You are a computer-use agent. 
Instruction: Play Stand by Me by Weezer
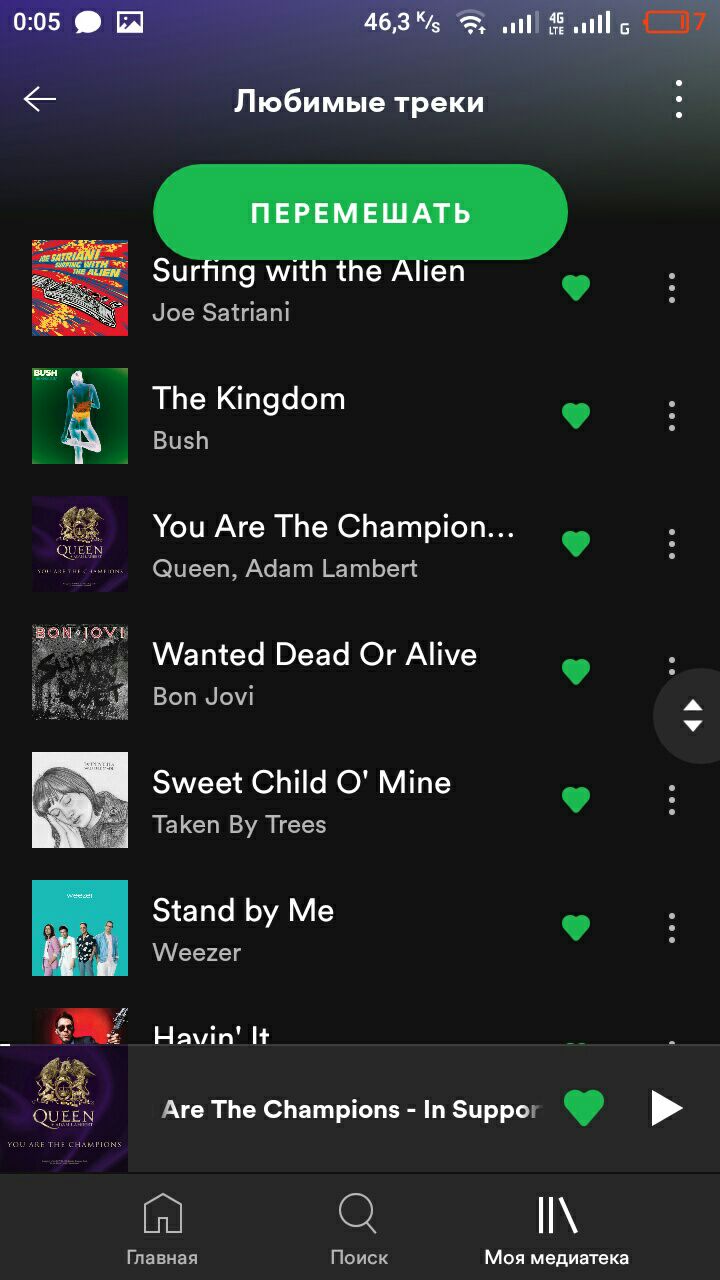pos(242,928)
